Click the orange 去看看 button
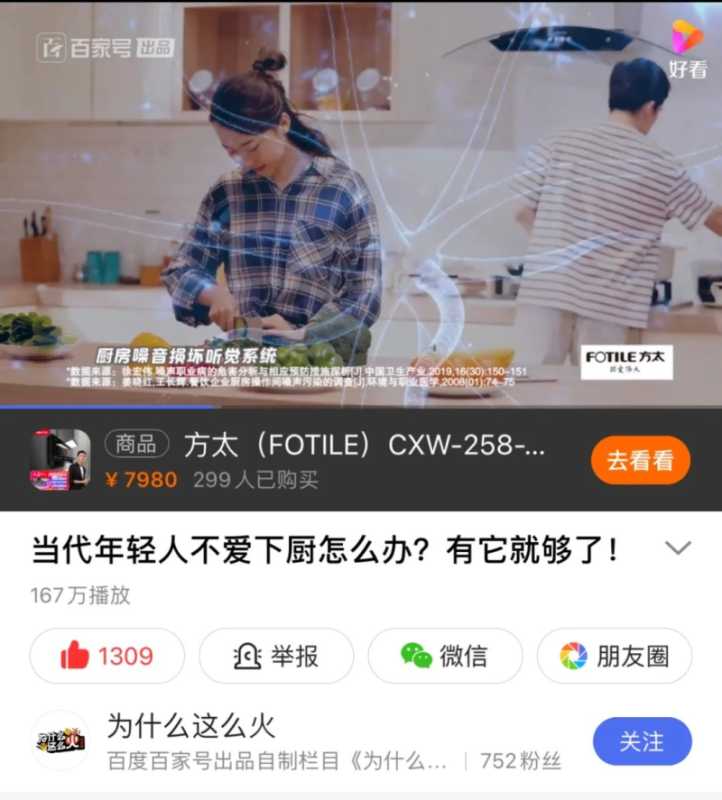The height and width of the screenshot is (800, 722). click(639, 457)
